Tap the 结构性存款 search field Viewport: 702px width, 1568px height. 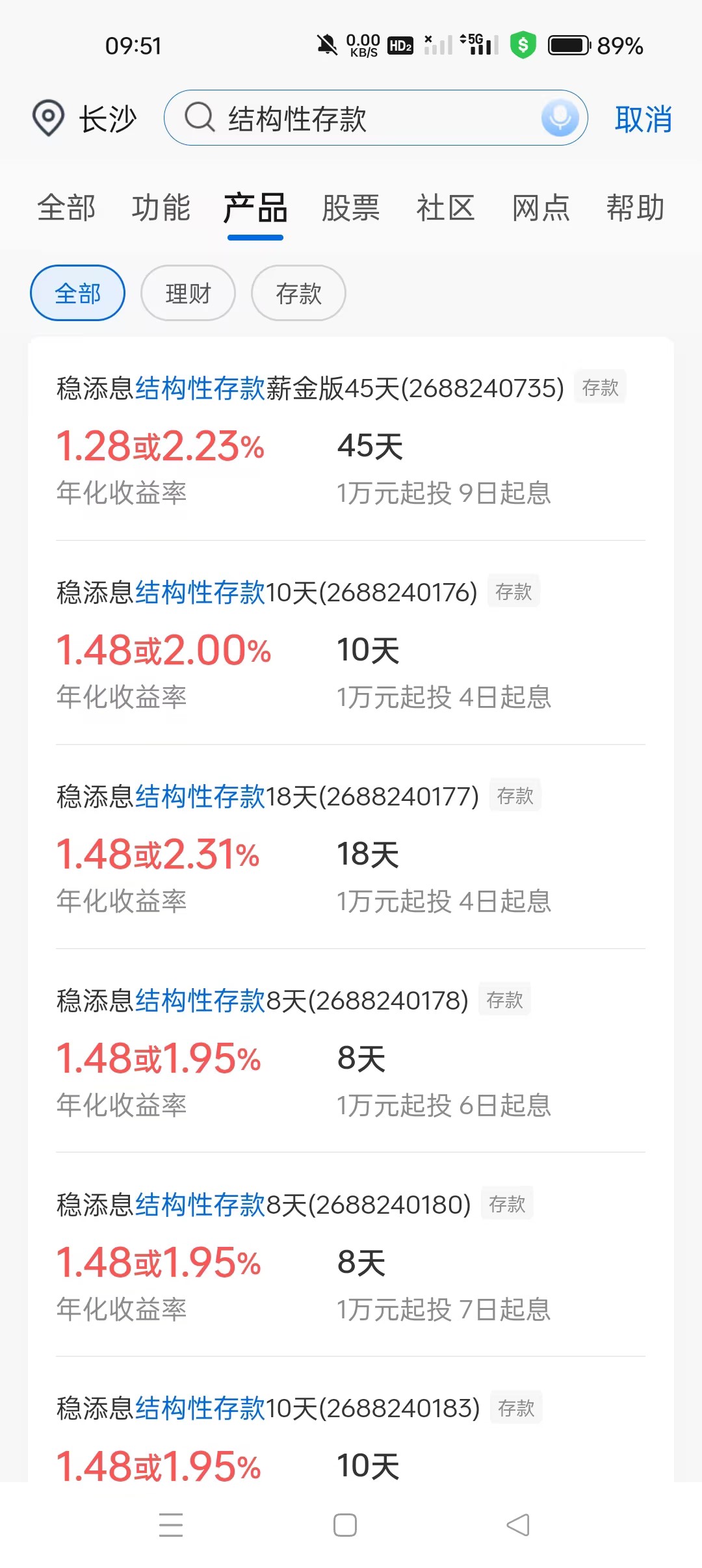tap(364, 119)
